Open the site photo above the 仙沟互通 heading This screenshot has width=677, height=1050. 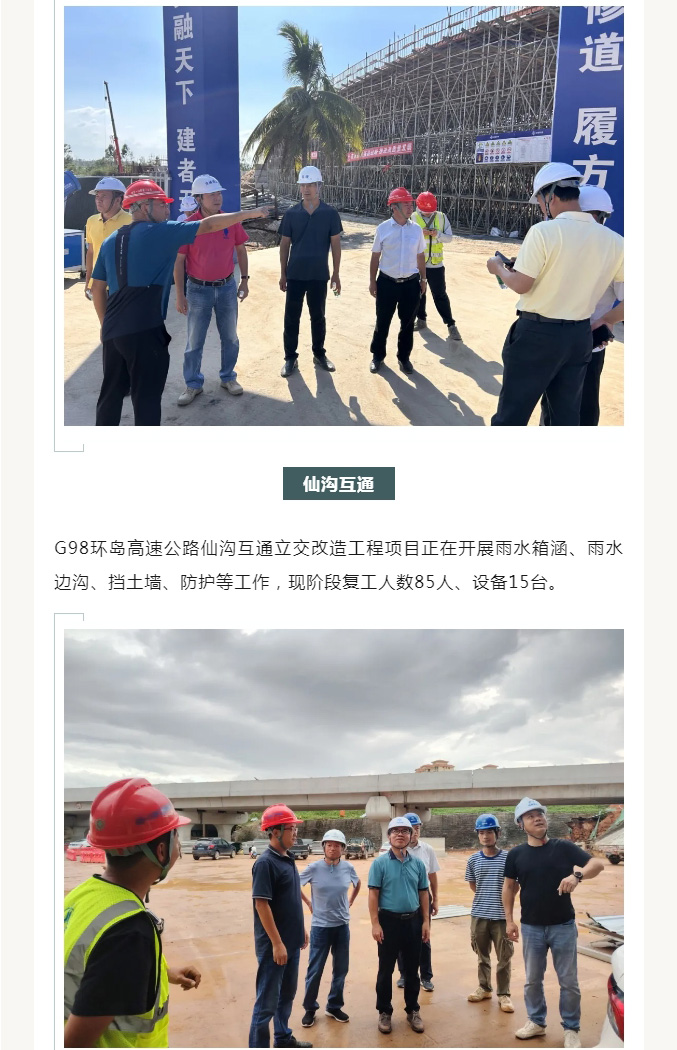tap(343, 216)
